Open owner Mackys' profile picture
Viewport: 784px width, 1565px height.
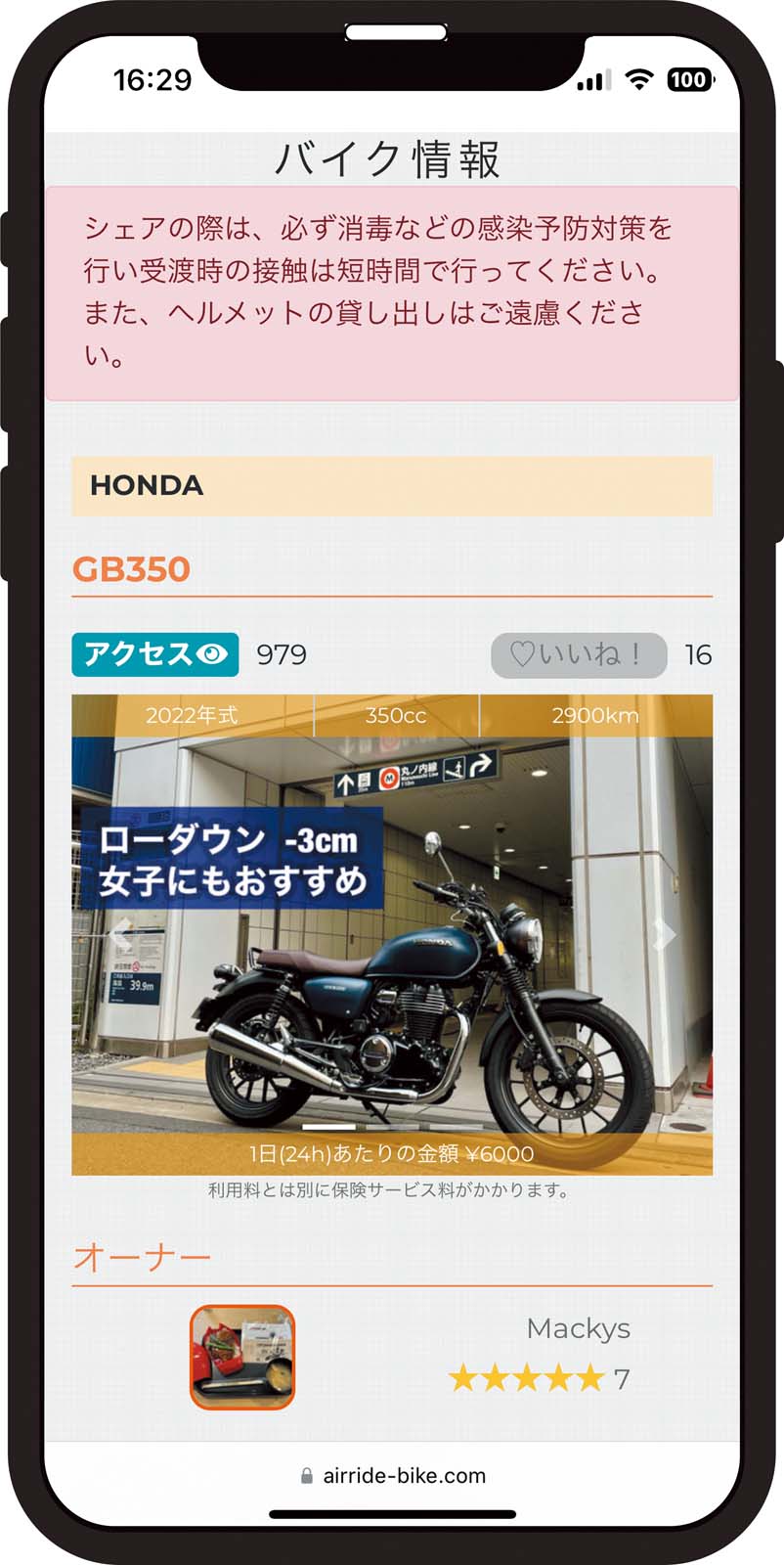(242, 1357)
